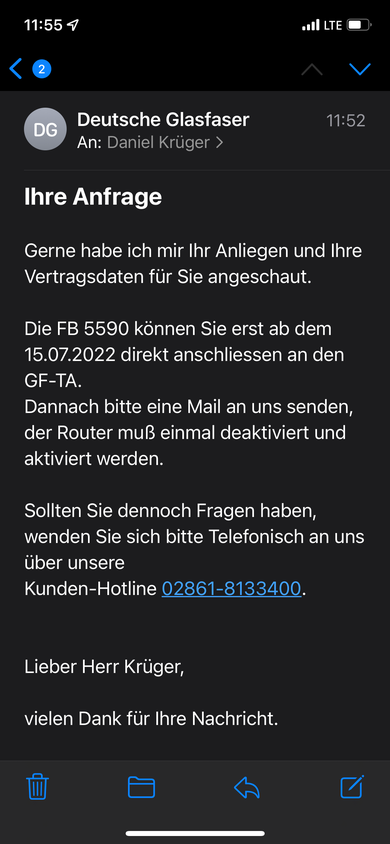The height and width of the screenshot is (844, 390).
Task: Reply to the Deutsche Glasfaser email
Action: [247, 787]
